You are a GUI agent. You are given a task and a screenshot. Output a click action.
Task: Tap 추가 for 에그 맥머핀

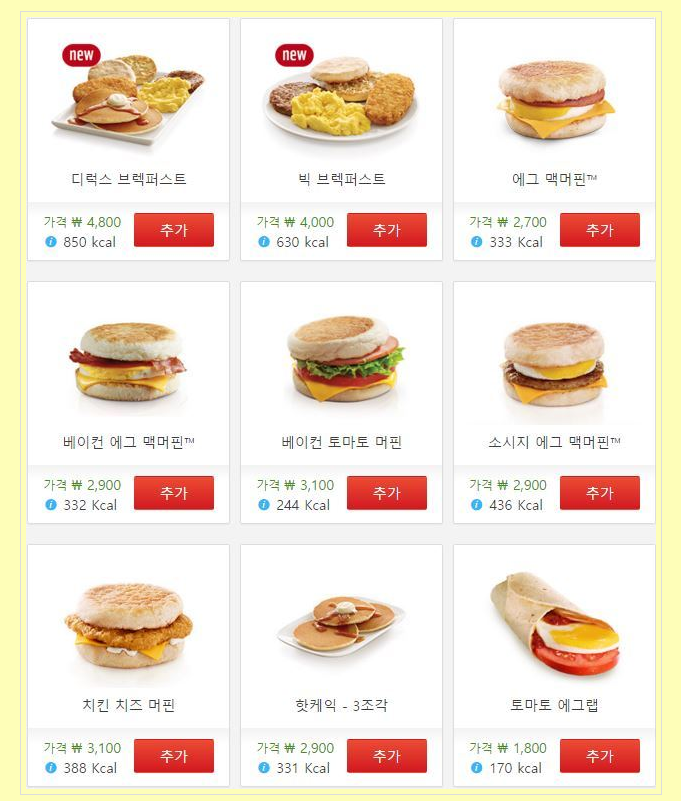coord(599,230)
